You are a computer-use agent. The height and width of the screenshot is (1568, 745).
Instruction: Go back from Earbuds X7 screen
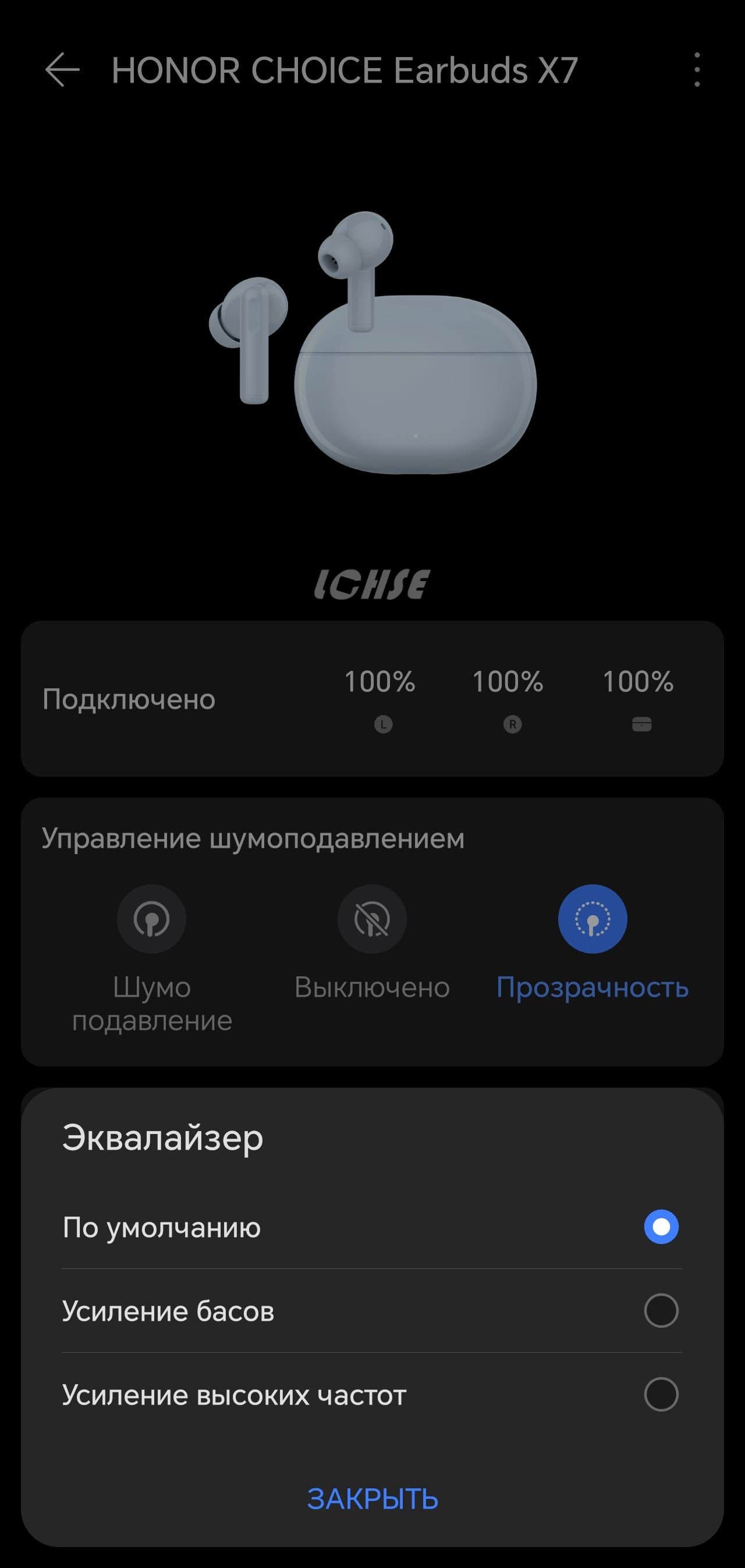point(62,70)
